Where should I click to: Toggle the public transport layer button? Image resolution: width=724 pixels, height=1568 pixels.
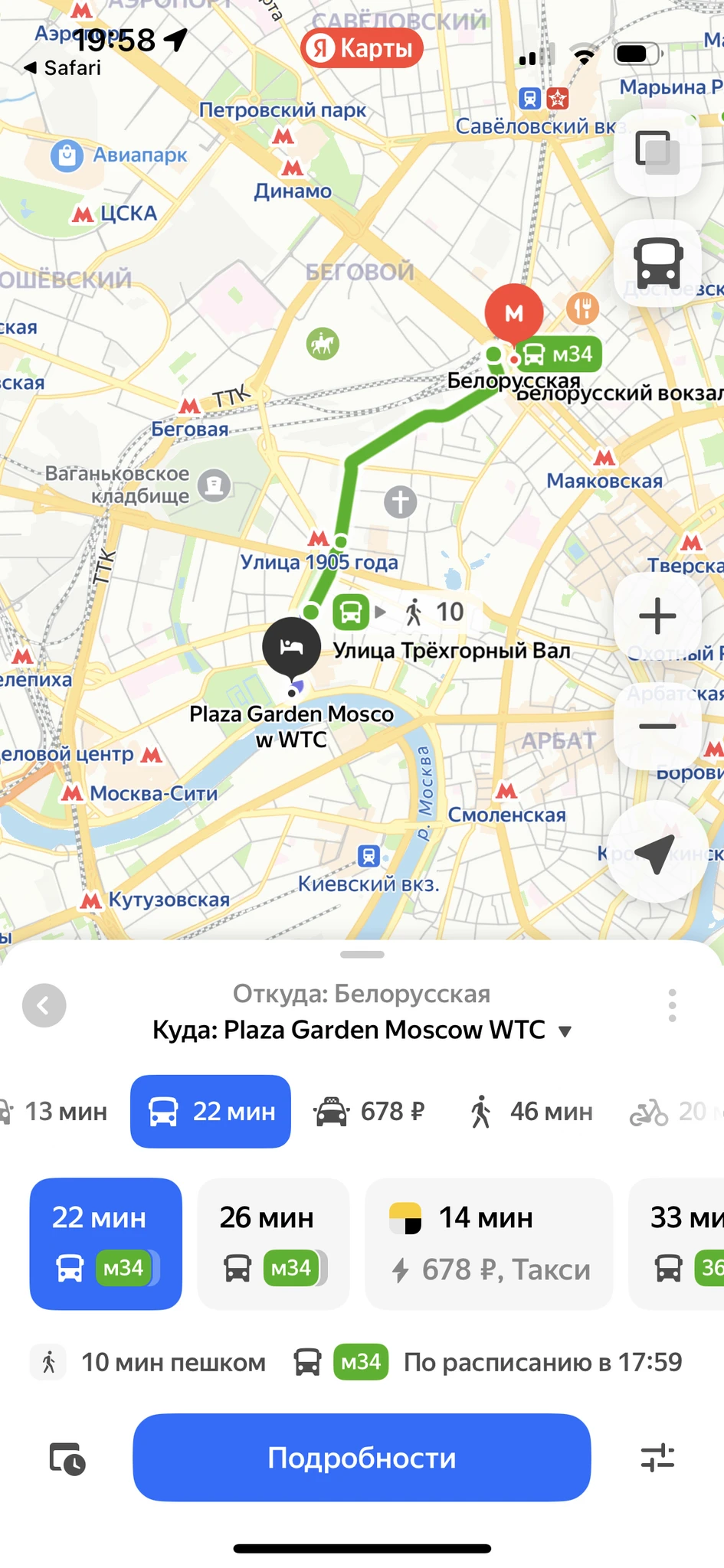click(657, 263)
